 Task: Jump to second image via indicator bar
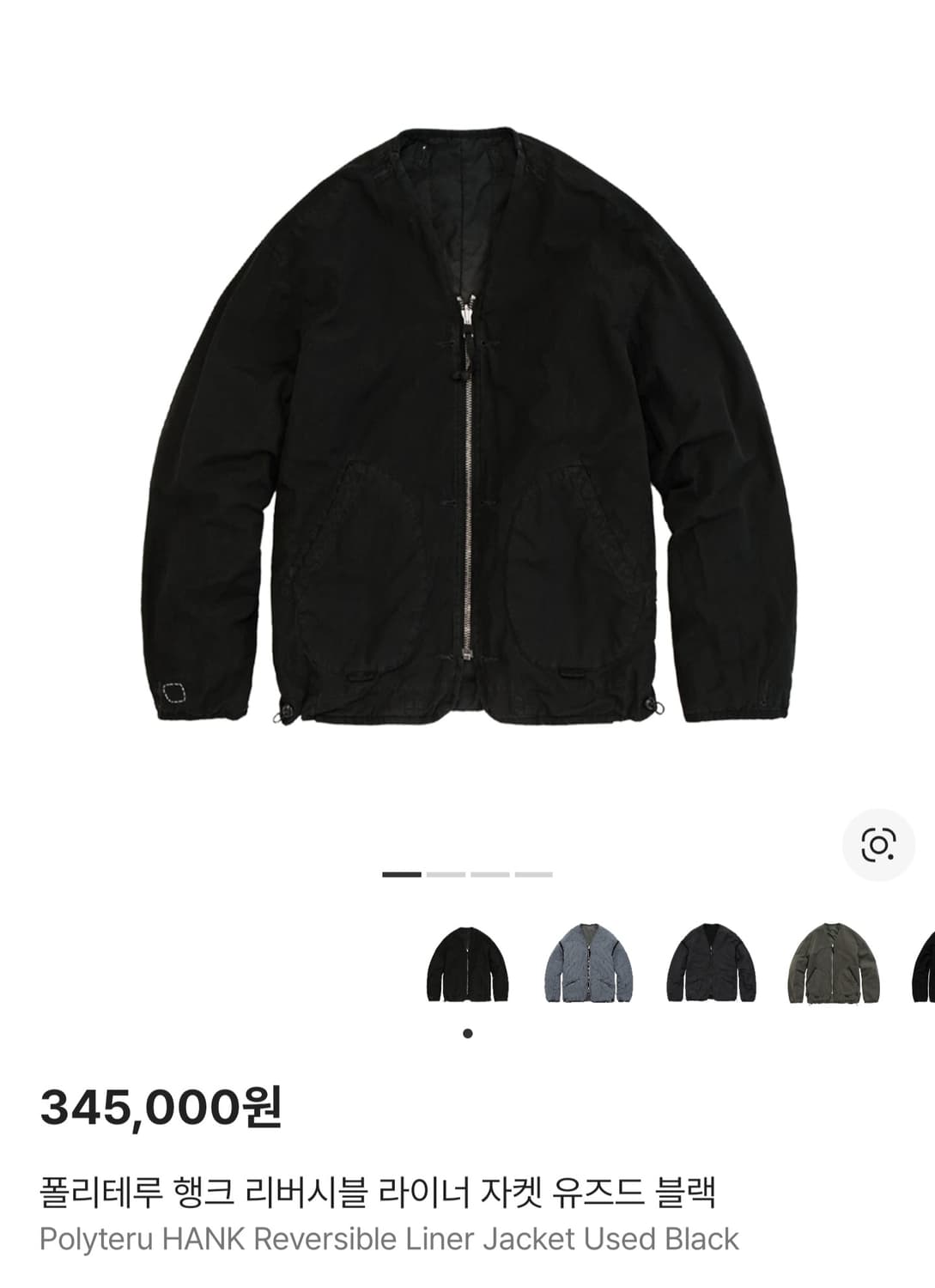[x=444, y=872]
